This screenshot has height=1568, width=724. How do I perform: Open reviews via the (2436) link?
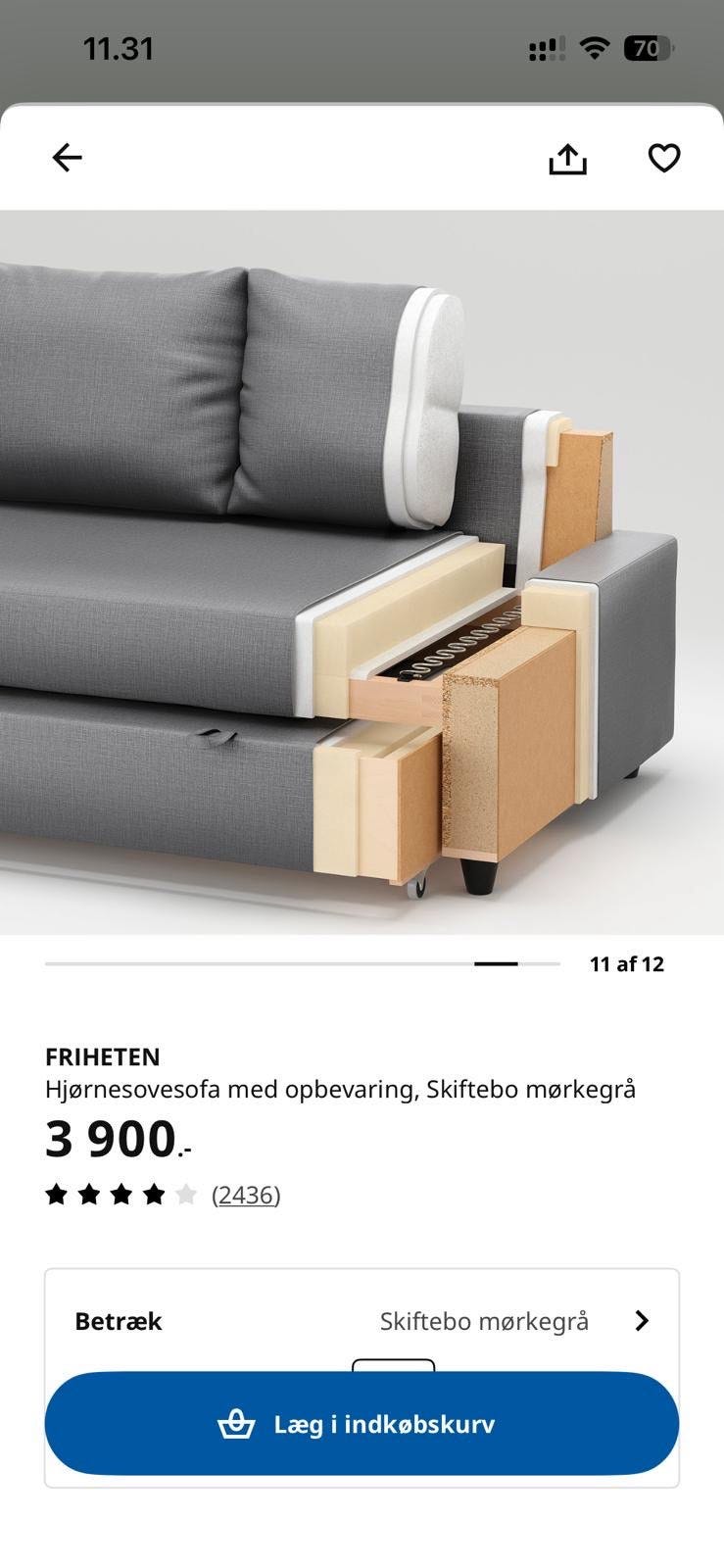tap(246, 1195)
